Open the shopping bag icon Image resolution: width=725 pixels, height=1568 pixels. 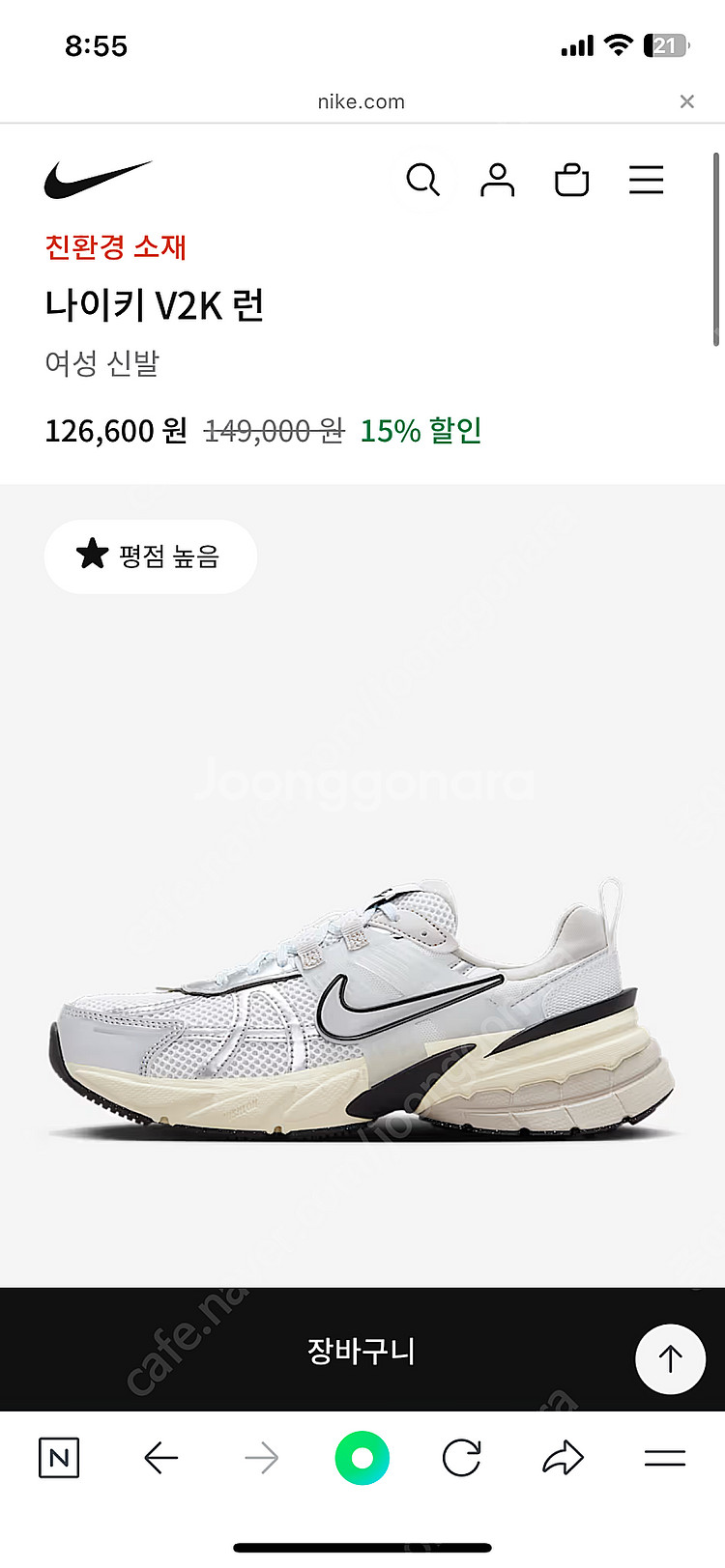point(571,181)
